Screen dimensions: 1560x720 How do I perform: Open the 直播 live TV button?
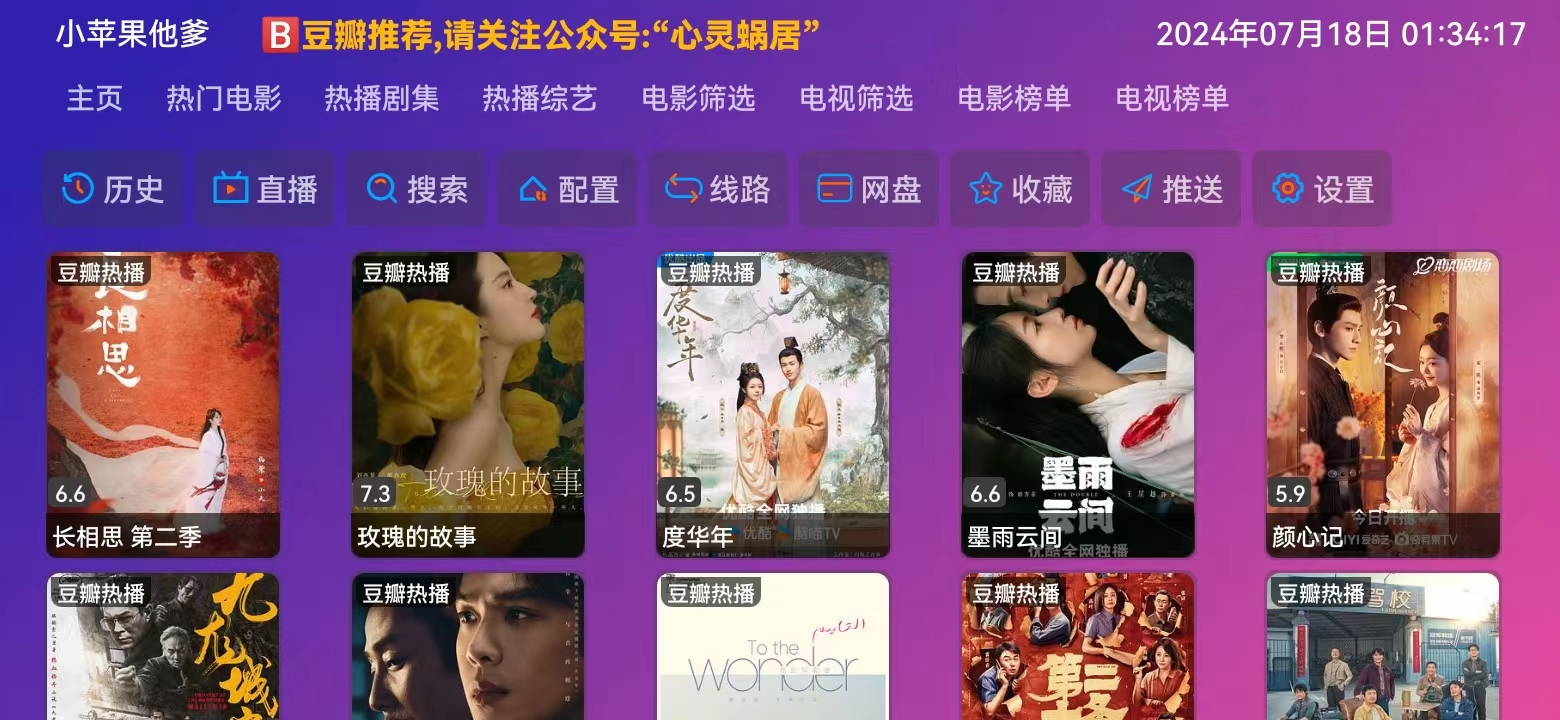tap(265, 189)
